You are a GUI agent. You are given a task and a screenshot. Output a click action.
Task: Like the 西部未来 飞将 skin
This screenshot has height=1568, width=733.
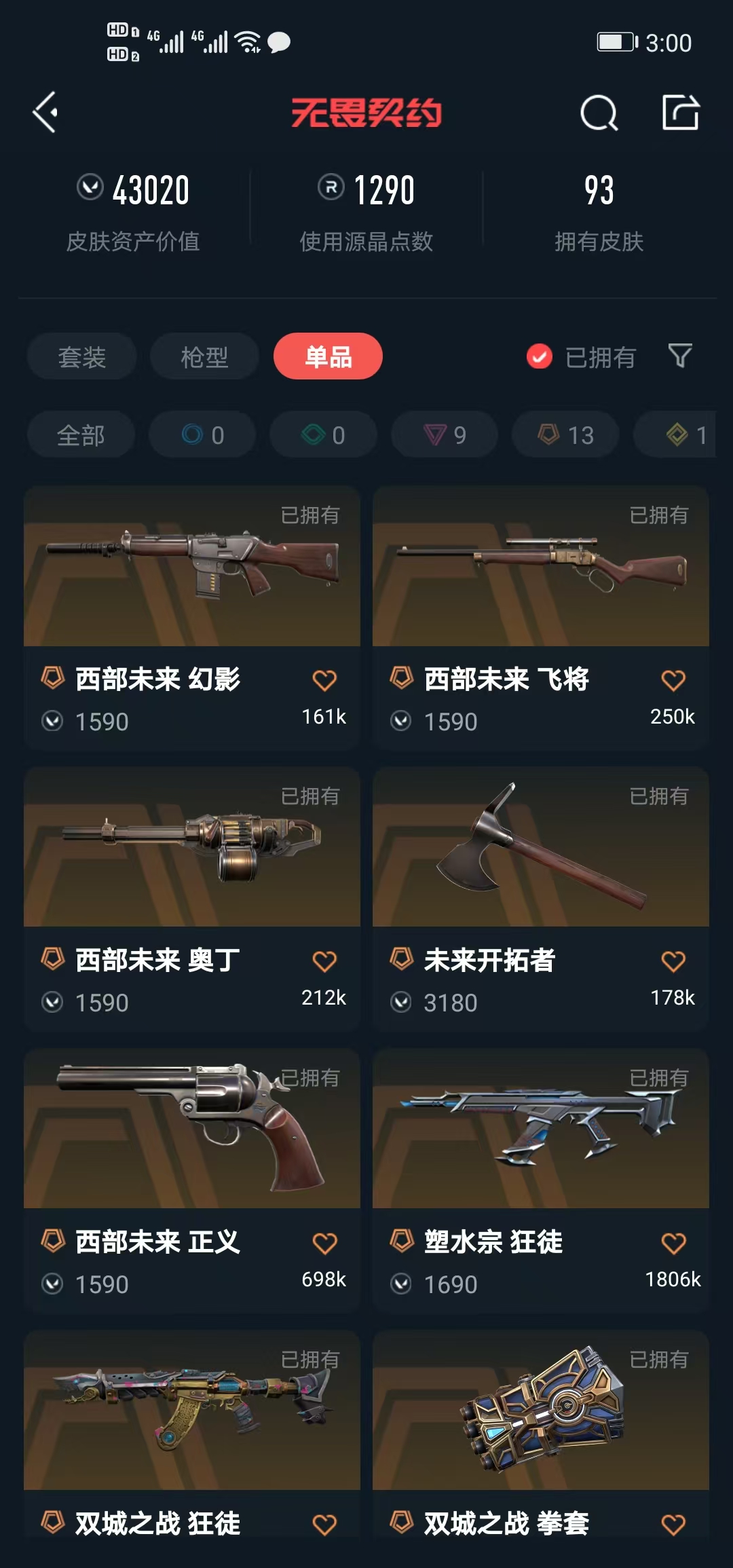673,680
